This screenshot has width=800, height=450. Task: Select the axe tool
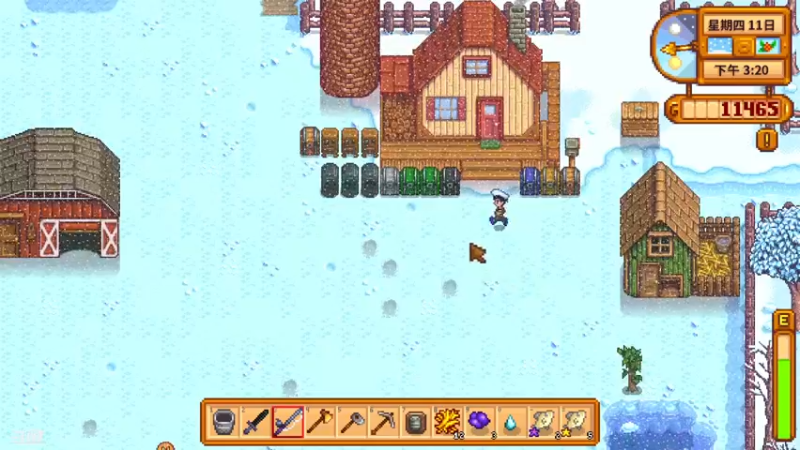tap(319, 422)
